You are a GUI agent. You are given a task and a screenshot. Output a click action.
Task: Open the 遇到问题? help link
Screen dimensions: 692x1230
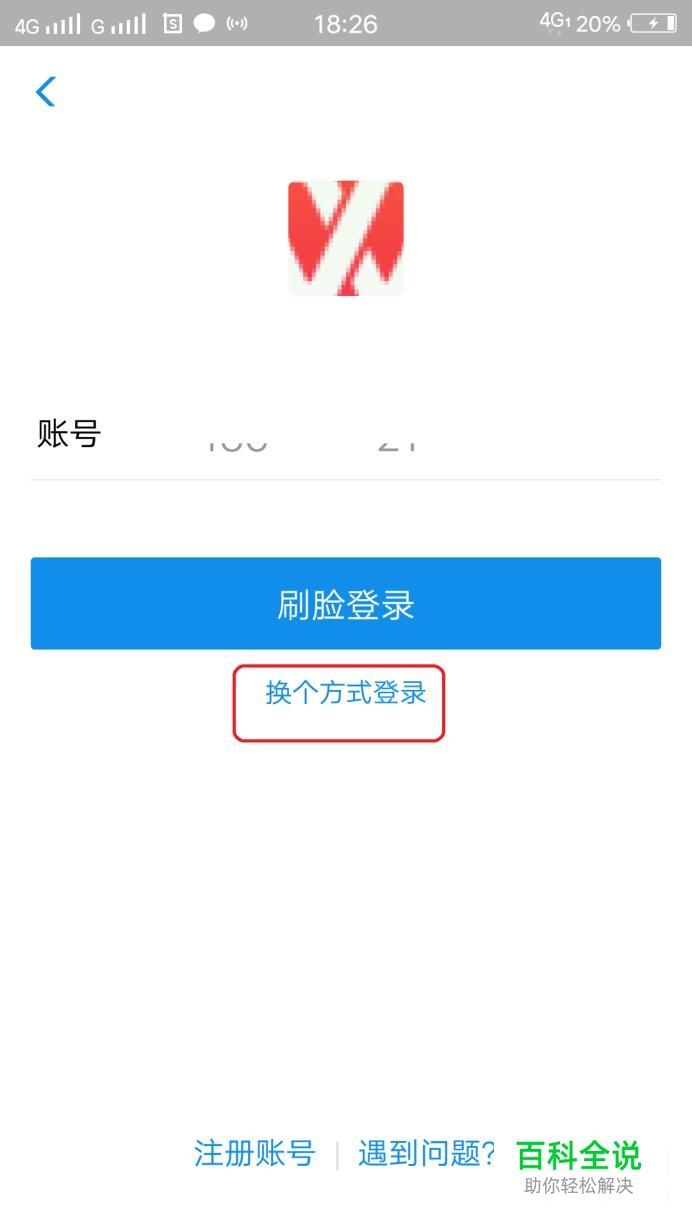click(x=428, y=1153)
